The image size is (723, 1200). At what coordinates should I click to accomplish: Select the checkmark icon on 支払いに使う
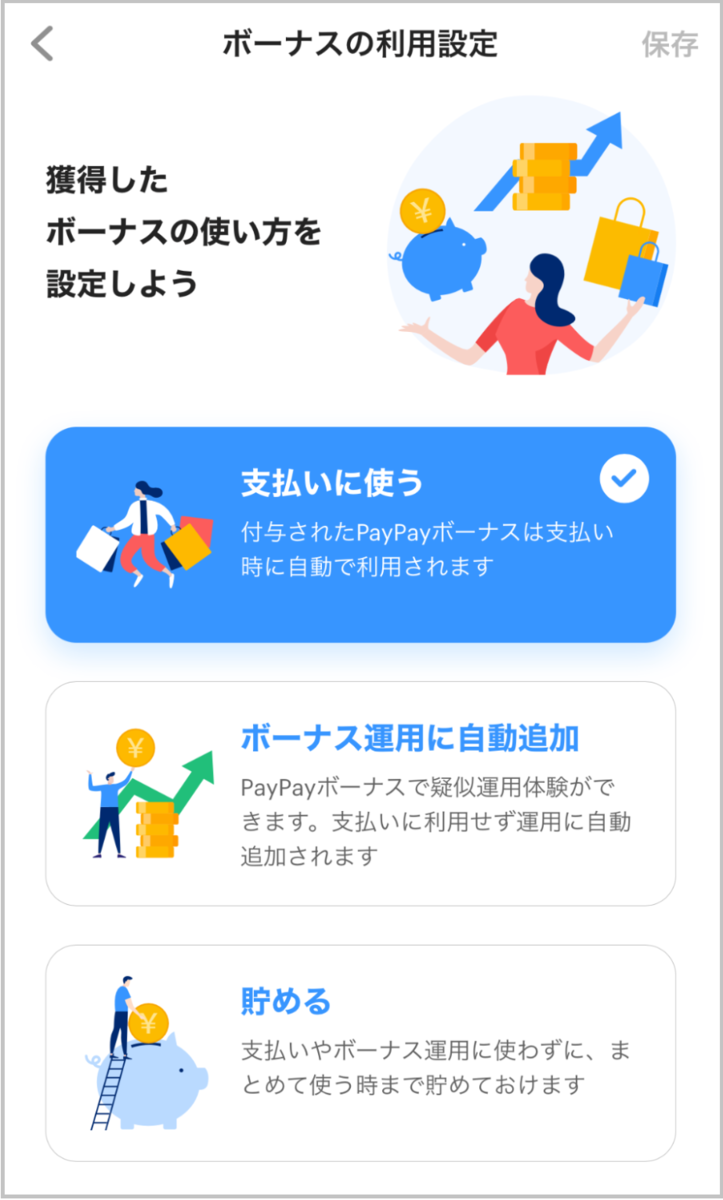[624, 479]
